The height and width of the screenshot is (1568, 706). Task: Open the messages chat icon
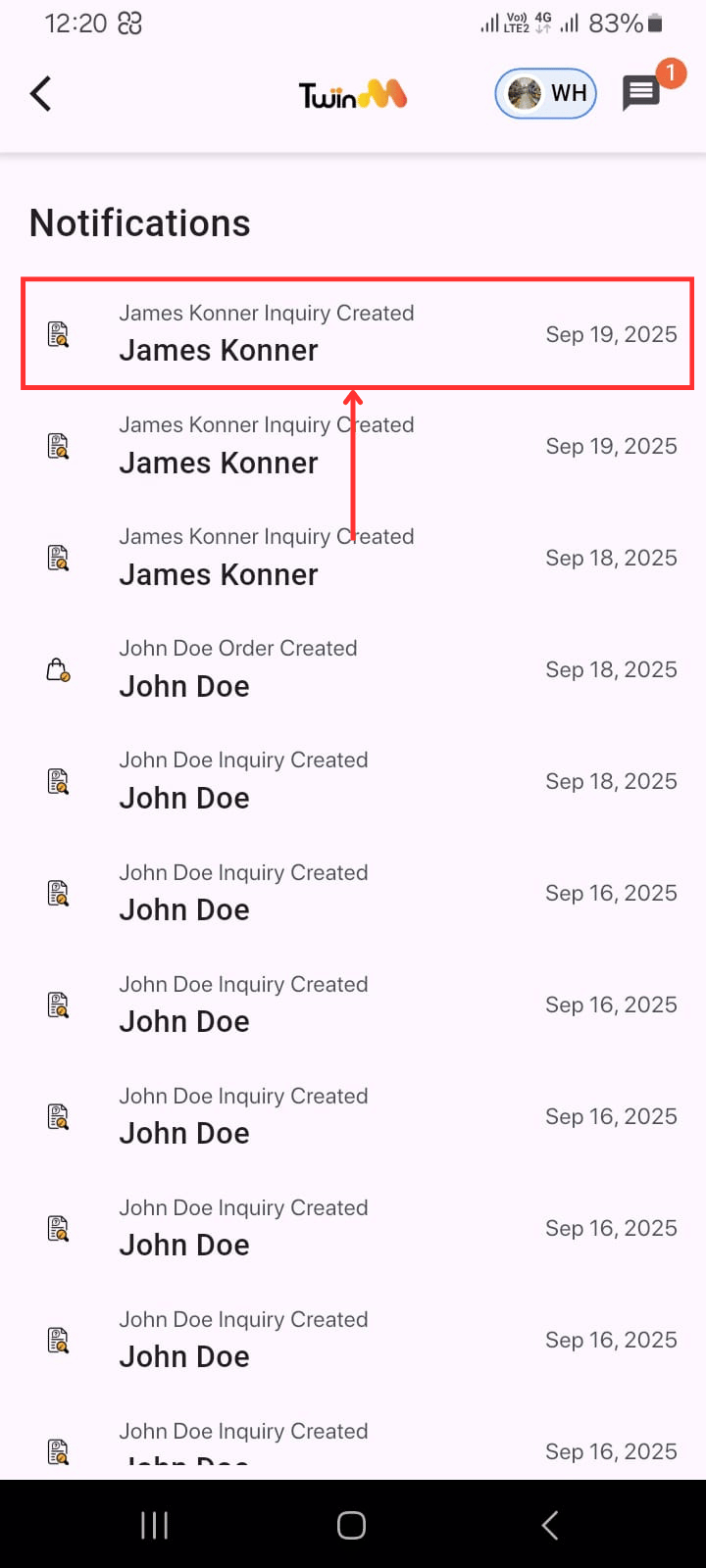coord(641,94)
